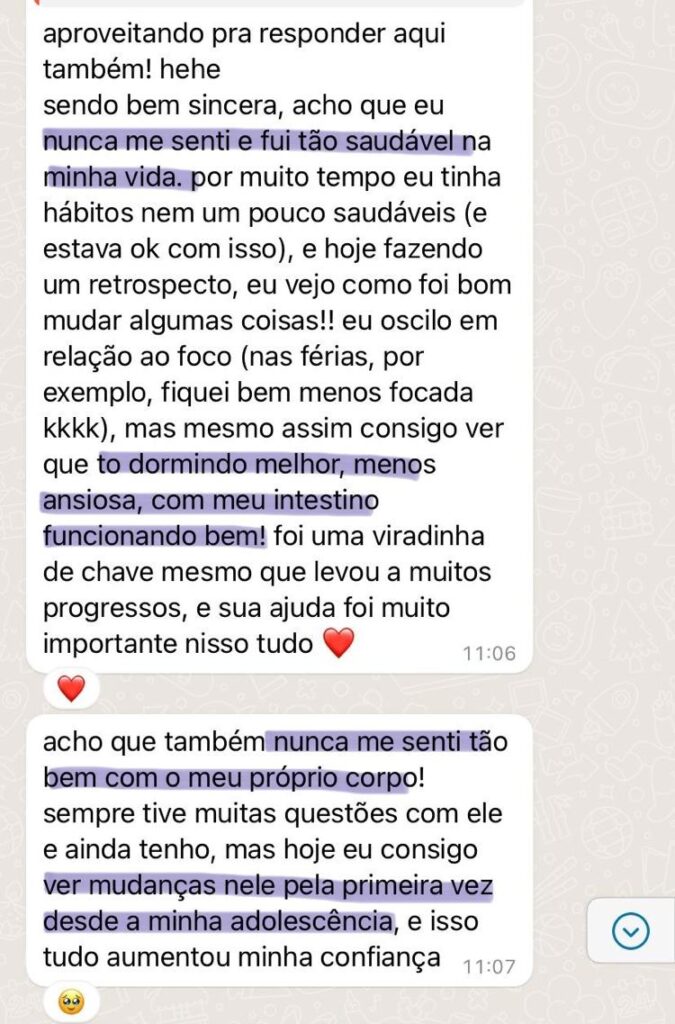Open the heart reaction under the 11:06 message
The height and width of the screenshot is (1024, 675).
coord(71,688)
